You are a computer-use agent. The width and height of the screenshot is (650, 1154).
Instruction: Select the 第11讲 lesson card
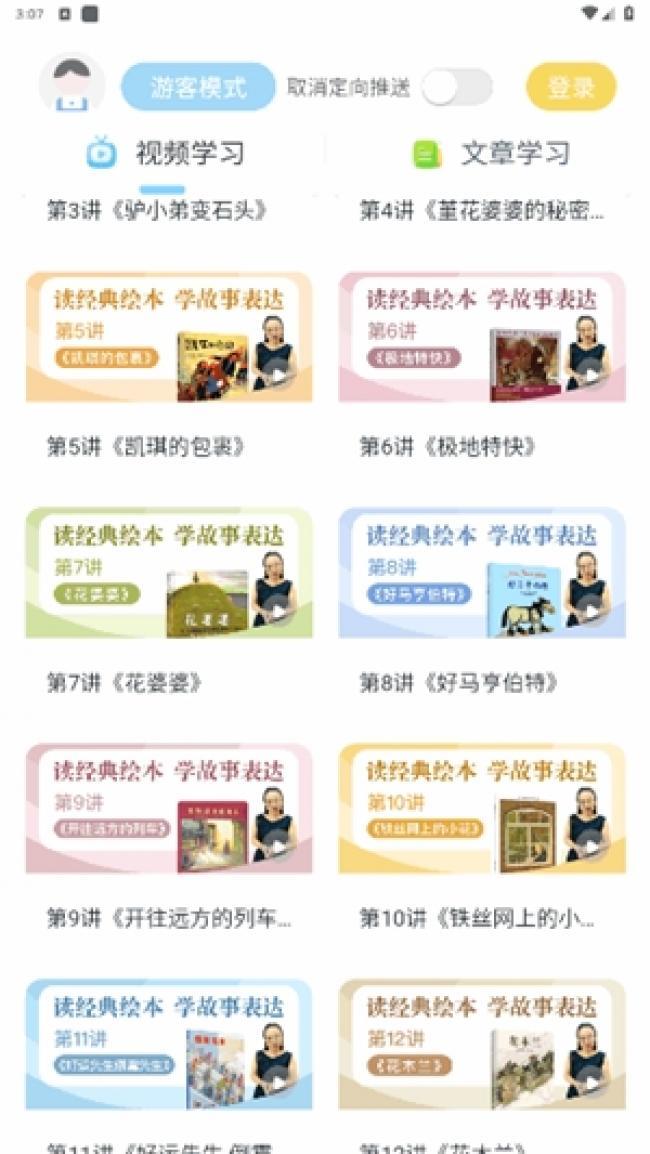169,1044
